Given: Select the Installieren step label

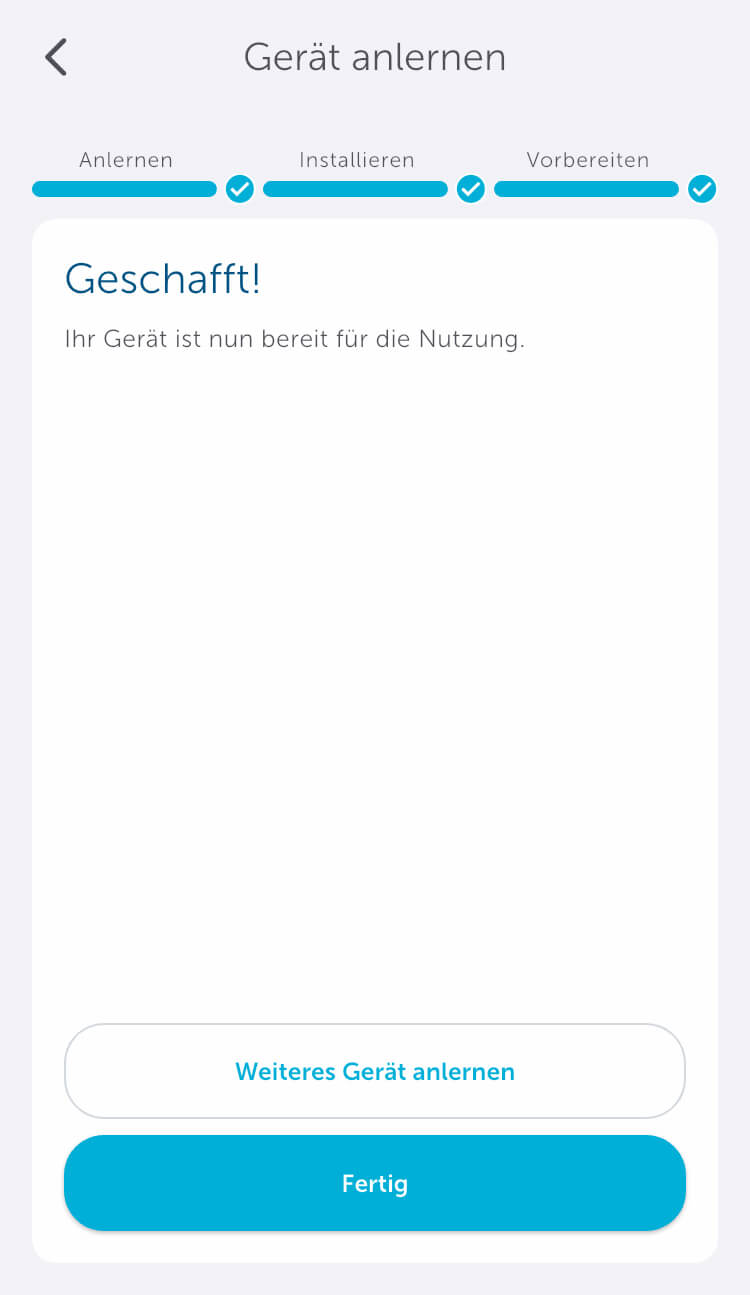Looking at the screenshot, I should [356, 160].
